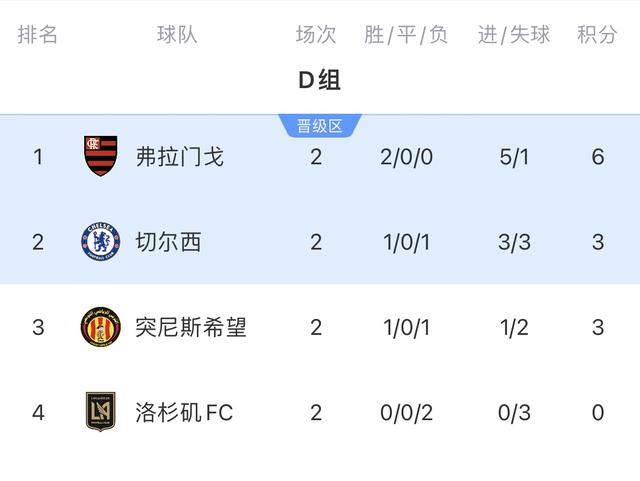View the 切尔西 team details
The width and height of the screenshot is (640, 481).
[168, 242]
